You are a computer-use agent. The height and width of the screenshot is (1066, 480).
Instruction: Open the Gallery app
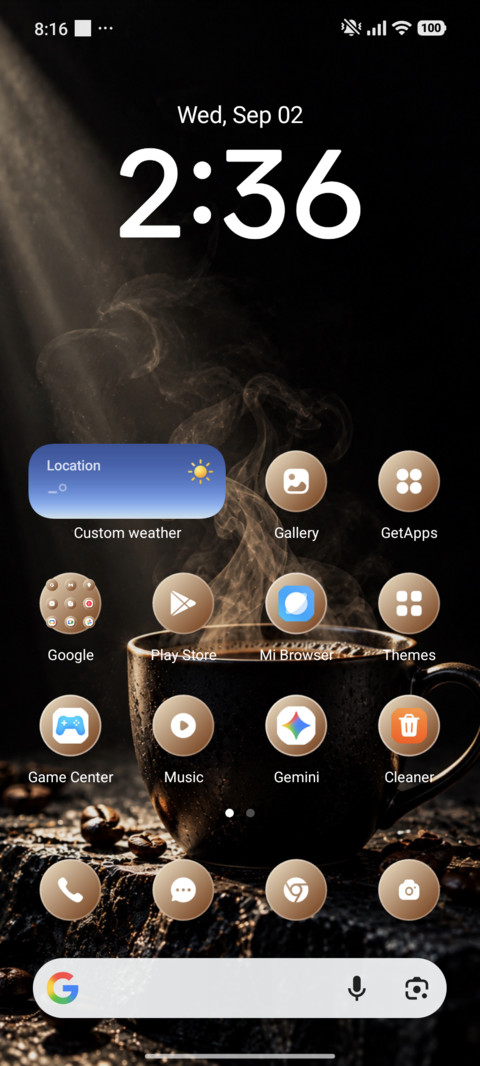296,481
